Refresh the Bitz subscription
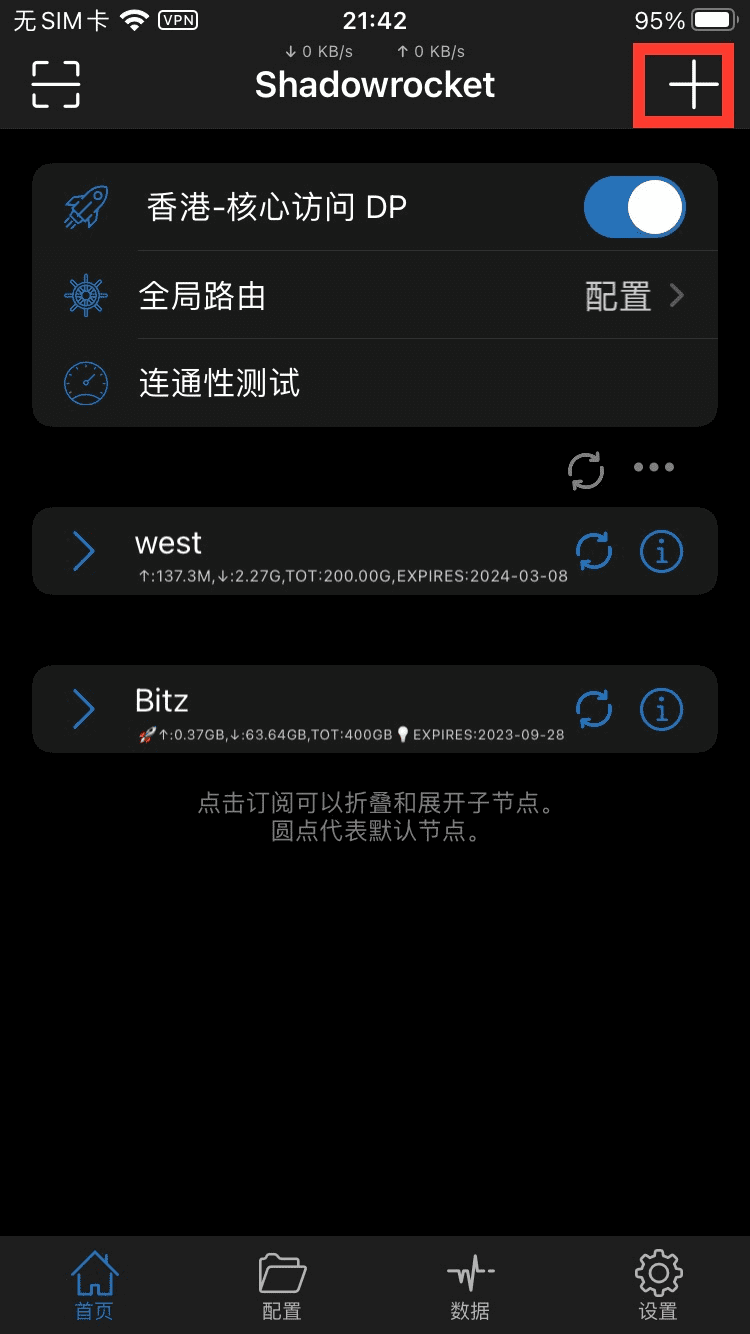This screenshot has height=1334, width=750. point(595,709)
